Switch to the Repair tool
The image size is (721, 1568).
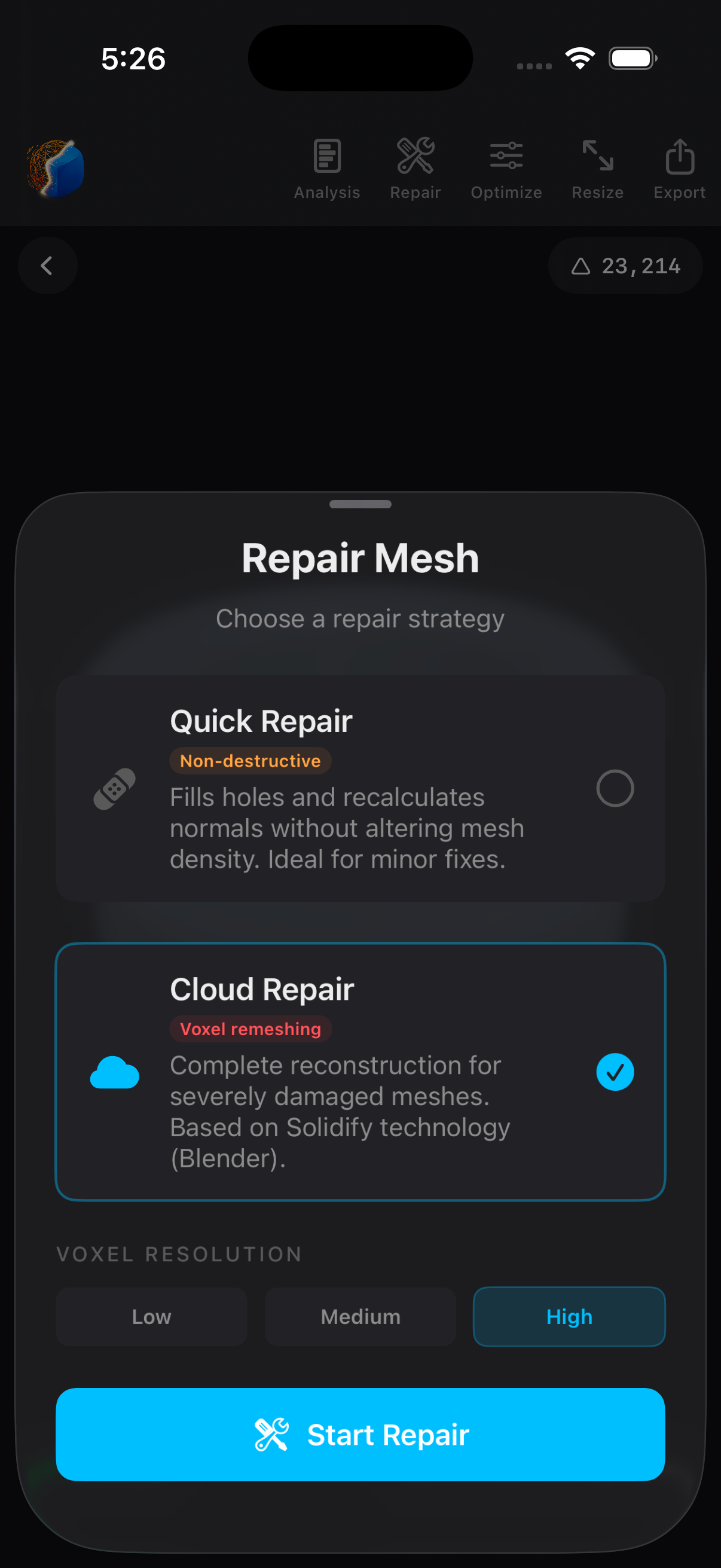coord(415,169)
